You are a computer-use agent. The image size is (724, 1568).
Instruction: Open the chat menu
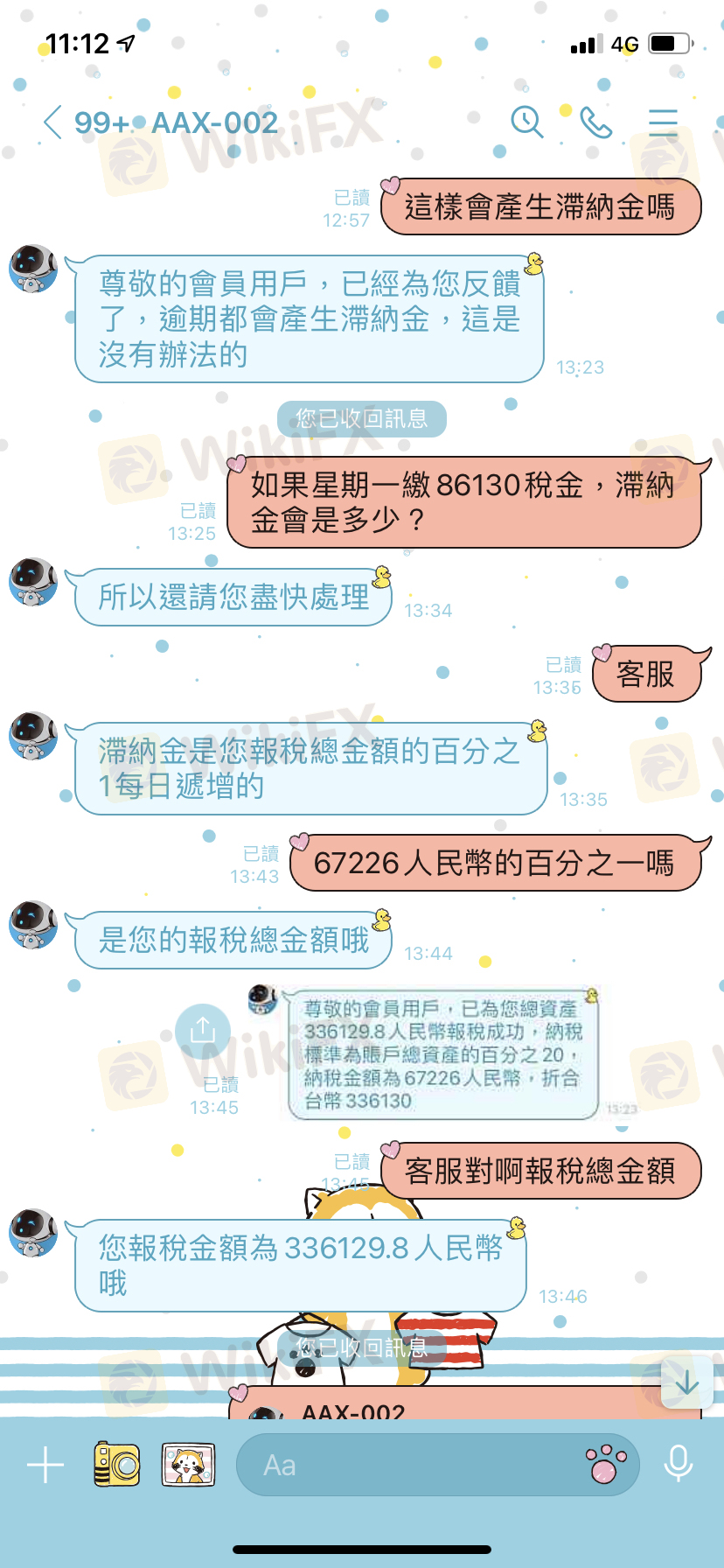pos(663,122)
